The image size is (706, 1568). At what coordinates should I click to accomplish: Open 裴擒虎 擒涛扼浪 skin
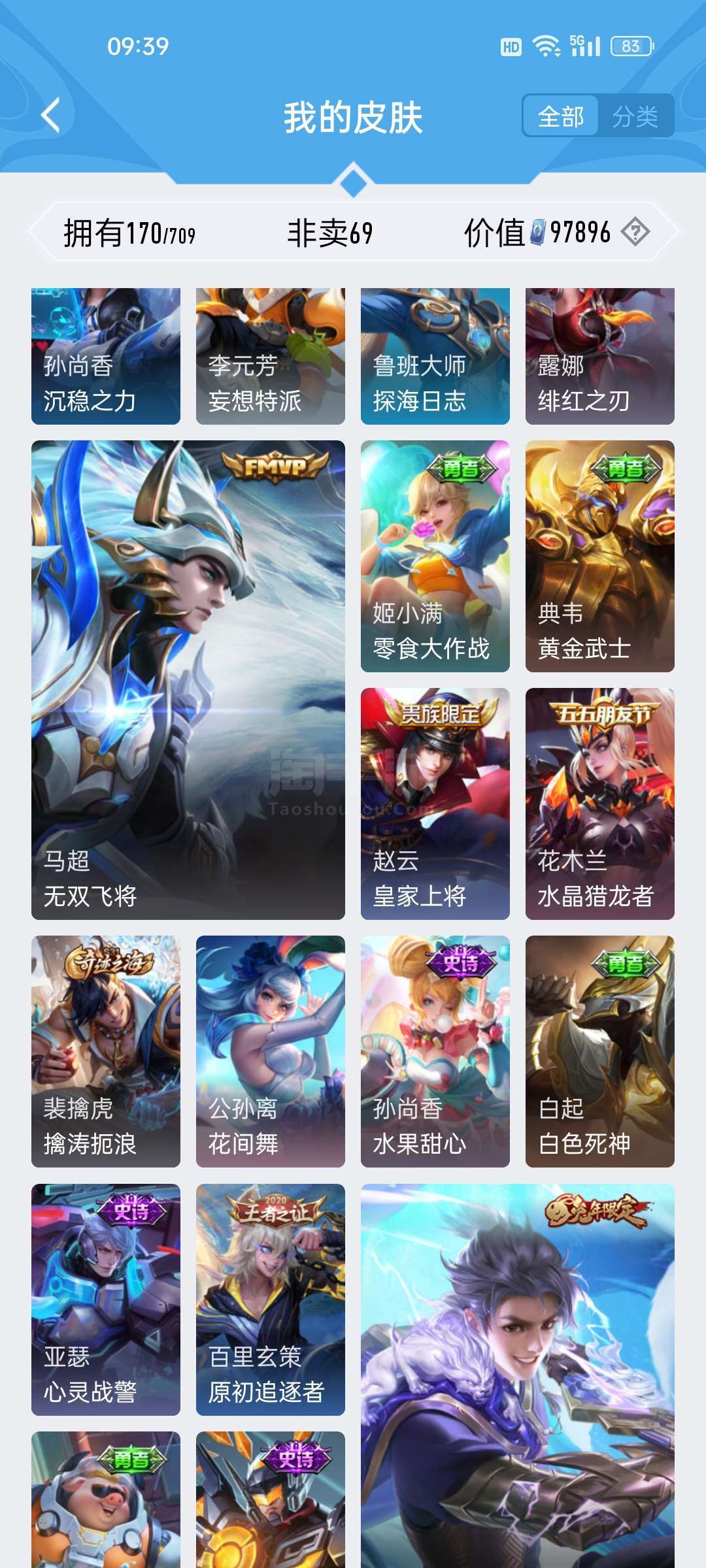(x=106, y=1051)
